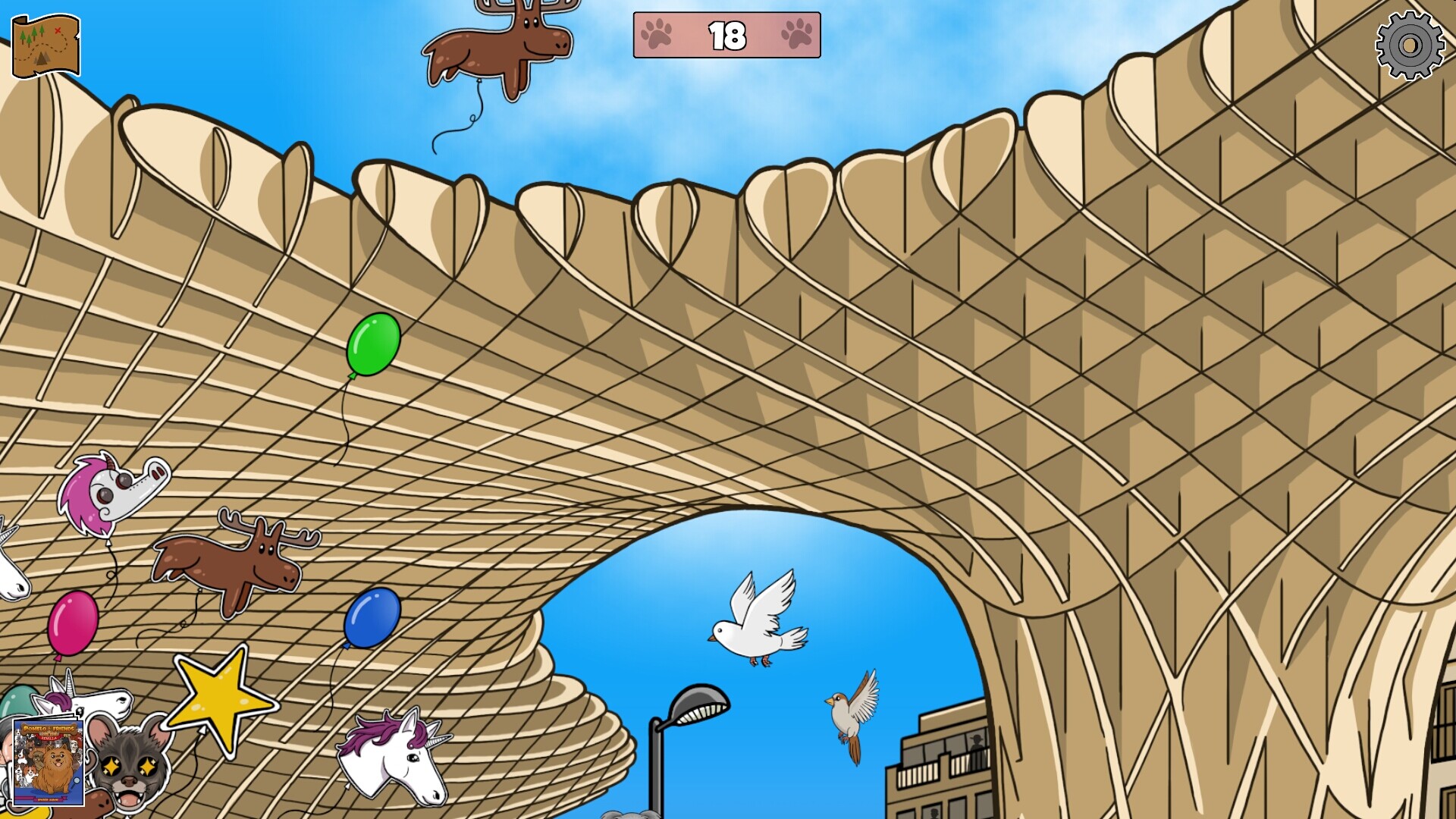Pop the green balloon
Image resolution: width=1456 pixels, height=819 pixels.
coord(373,344)
